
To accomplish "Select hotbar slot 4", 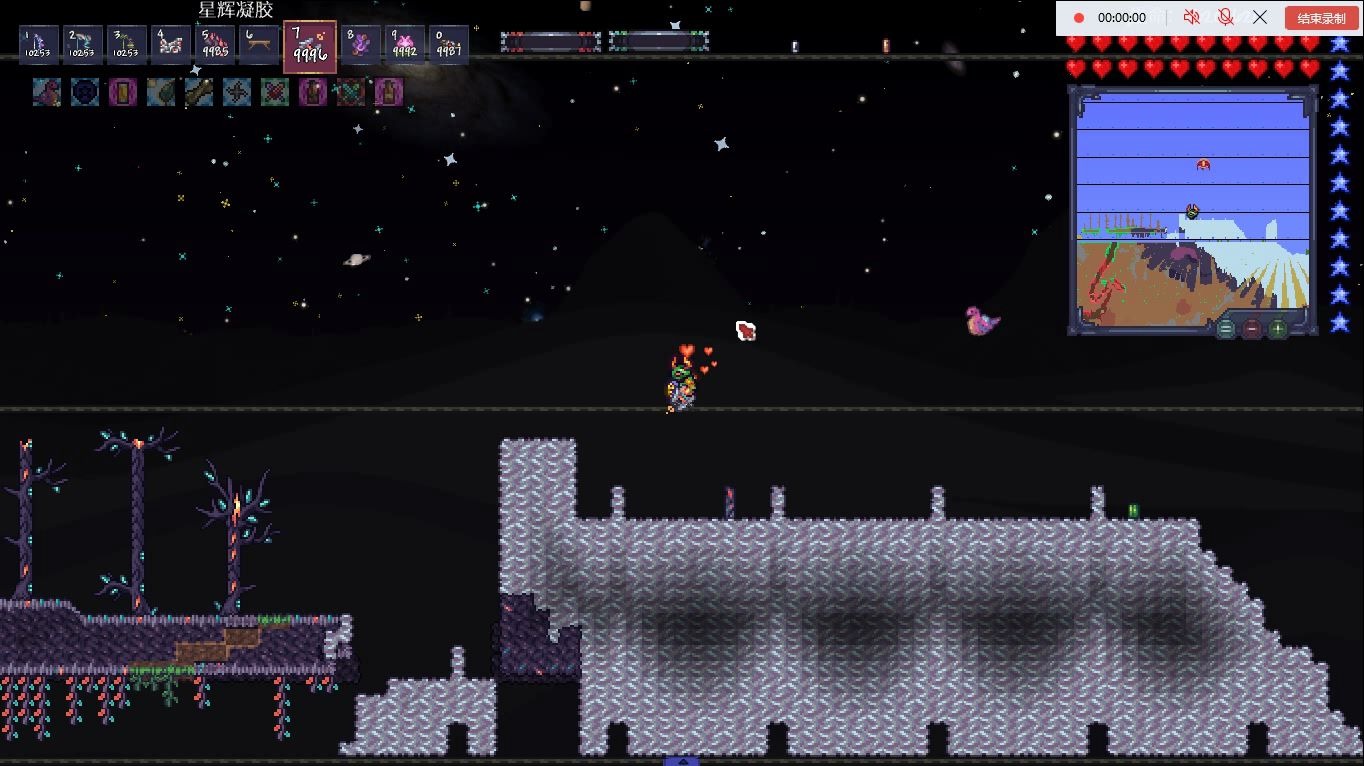I will tap(170, 45).
